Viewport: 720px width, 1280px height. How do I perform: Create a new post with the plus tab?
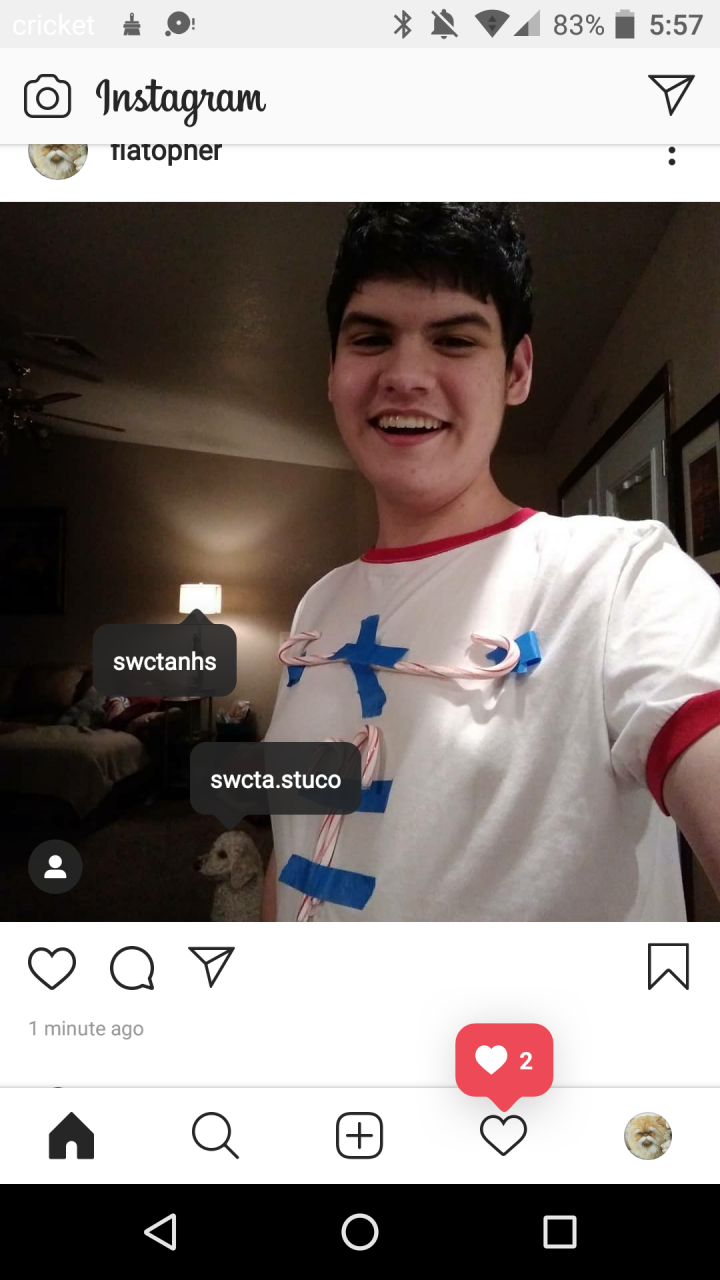pyautogui.click(x=359, y=1136)
